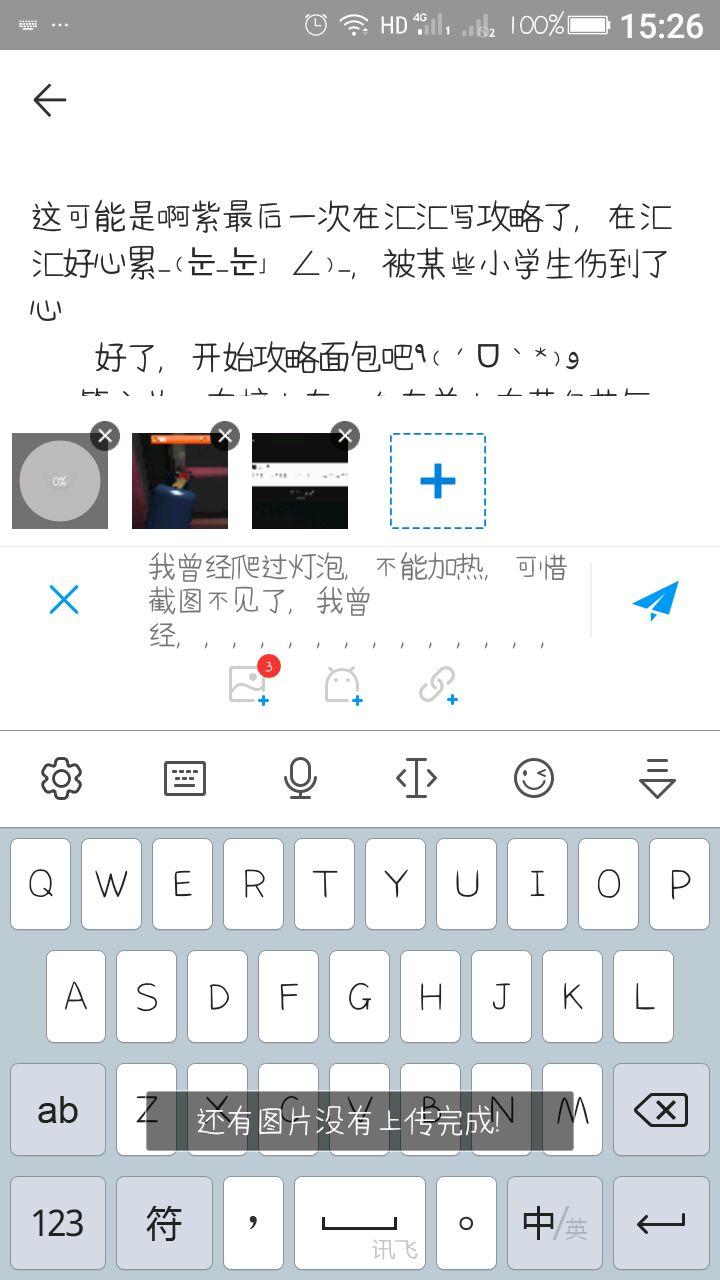This screenshot has height=1280, width=720.
Task: Hide the keyboard with the down arrow
Action: point(657,778)
